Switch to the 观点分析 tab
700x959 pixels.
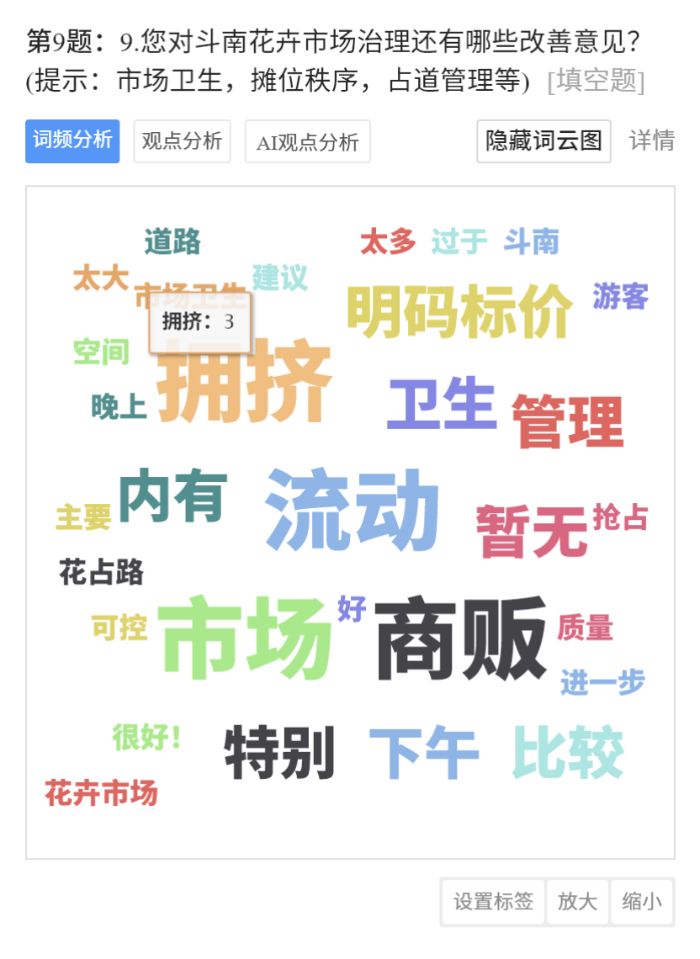point(182,141)
